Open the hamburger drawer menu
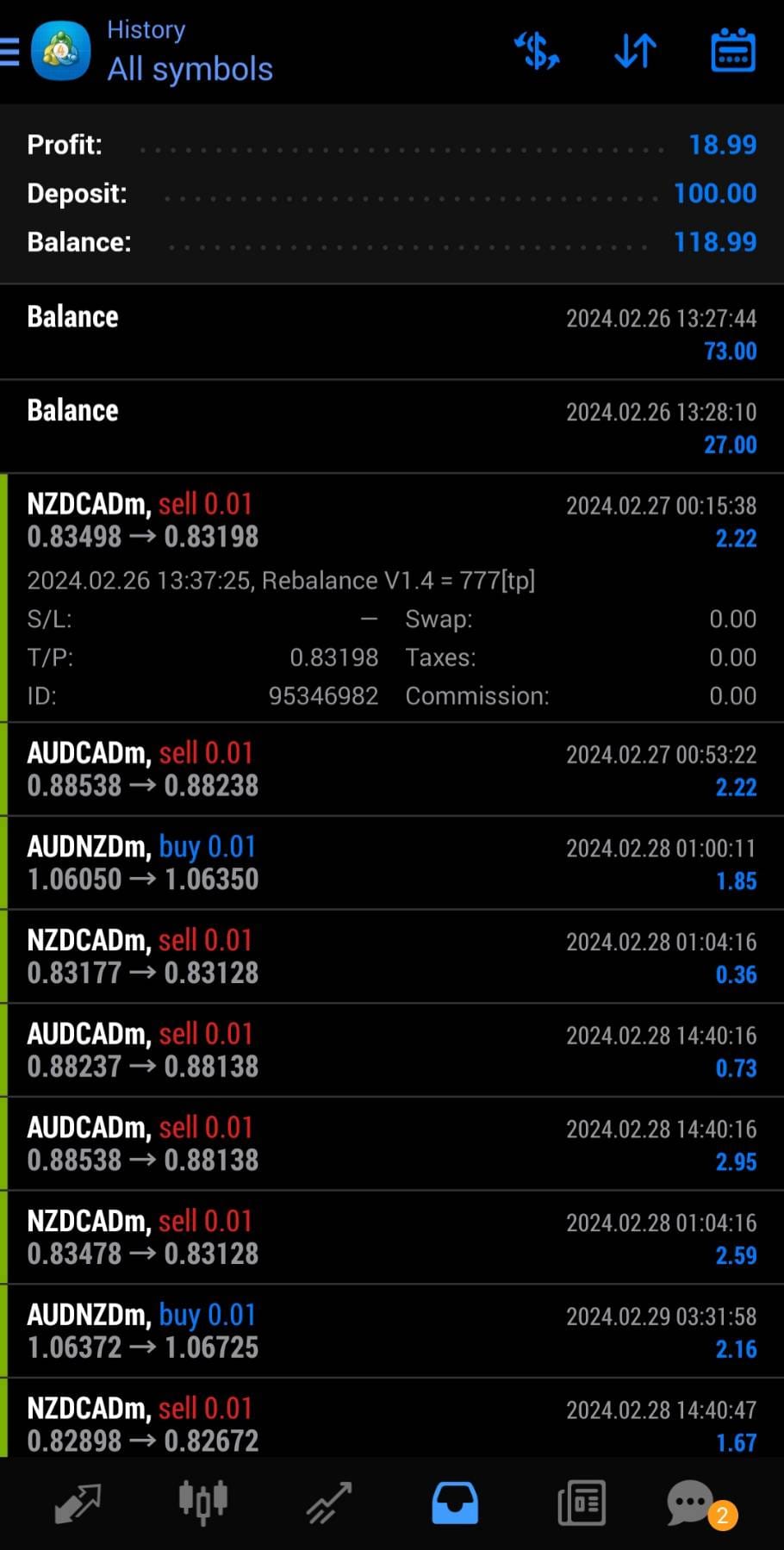This screenshot has height=1550, width=784. tap(9, 52)
